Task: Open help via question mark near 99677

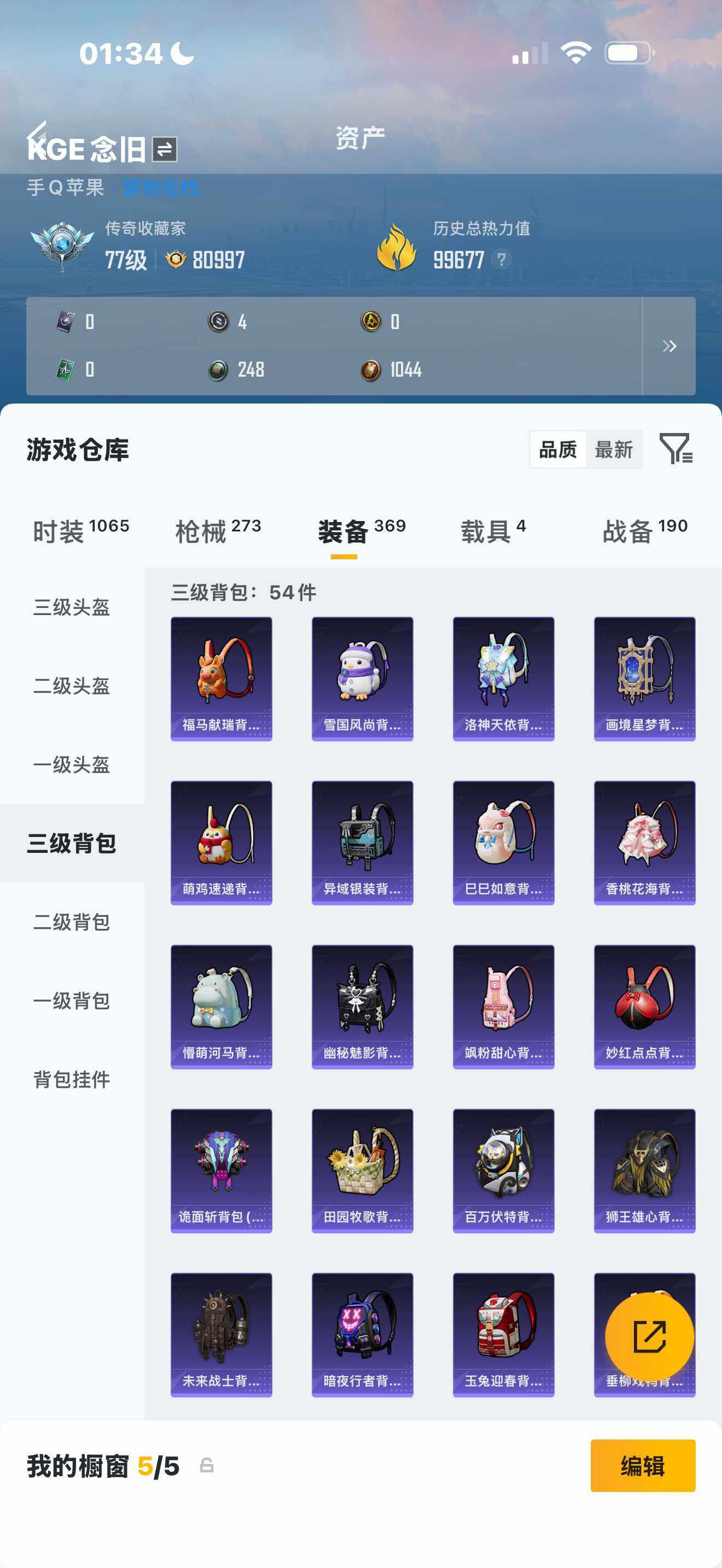Action: [500, 259]
